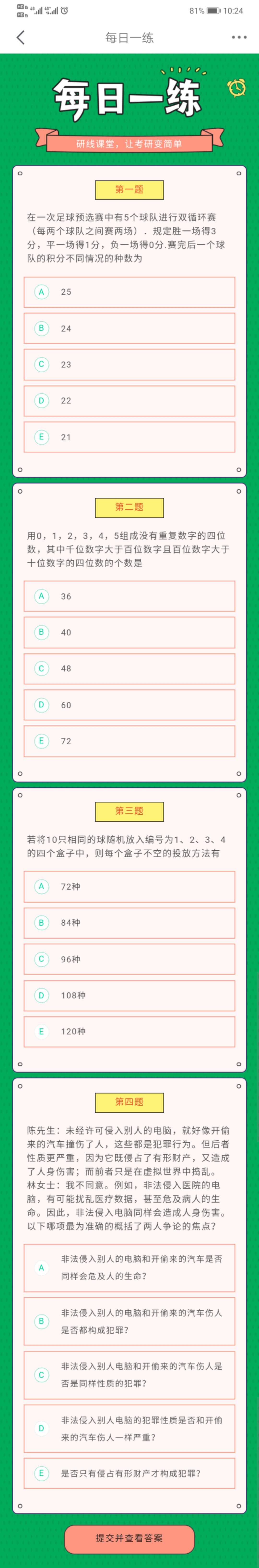Pick 第四题 option C 同样性质的犯罪
259x1568 pixels.
129,1375
